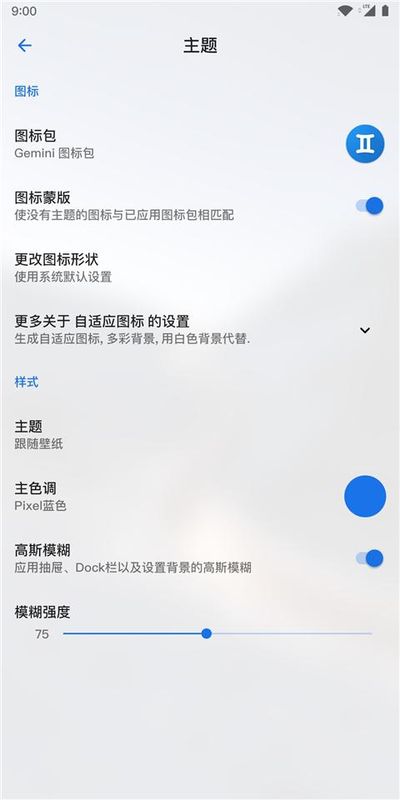Turn off the 图标蒙版 switch
This screenshot has height=800, width=400.
pyautogui.click(x=369, y=206)
